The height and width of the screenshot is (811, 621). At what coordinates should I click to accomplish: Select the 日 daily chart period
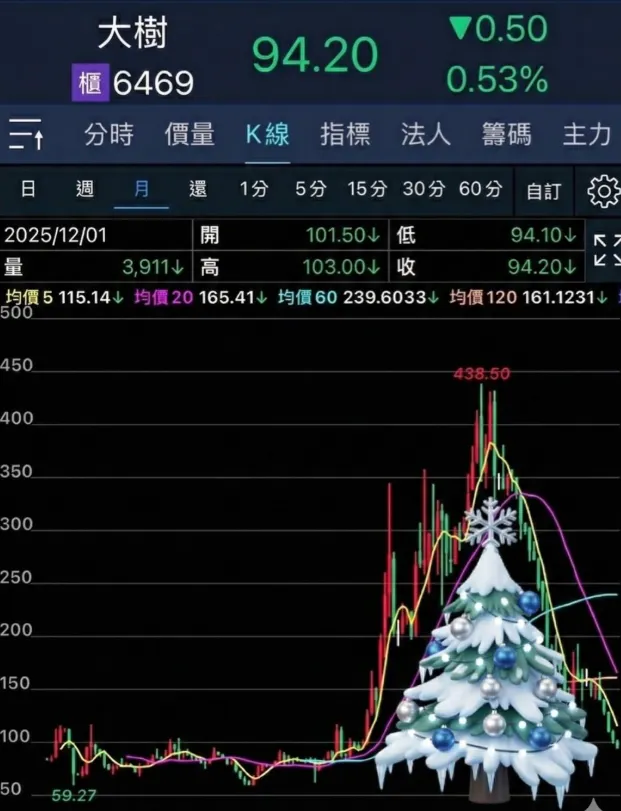[x=28, y=188]
